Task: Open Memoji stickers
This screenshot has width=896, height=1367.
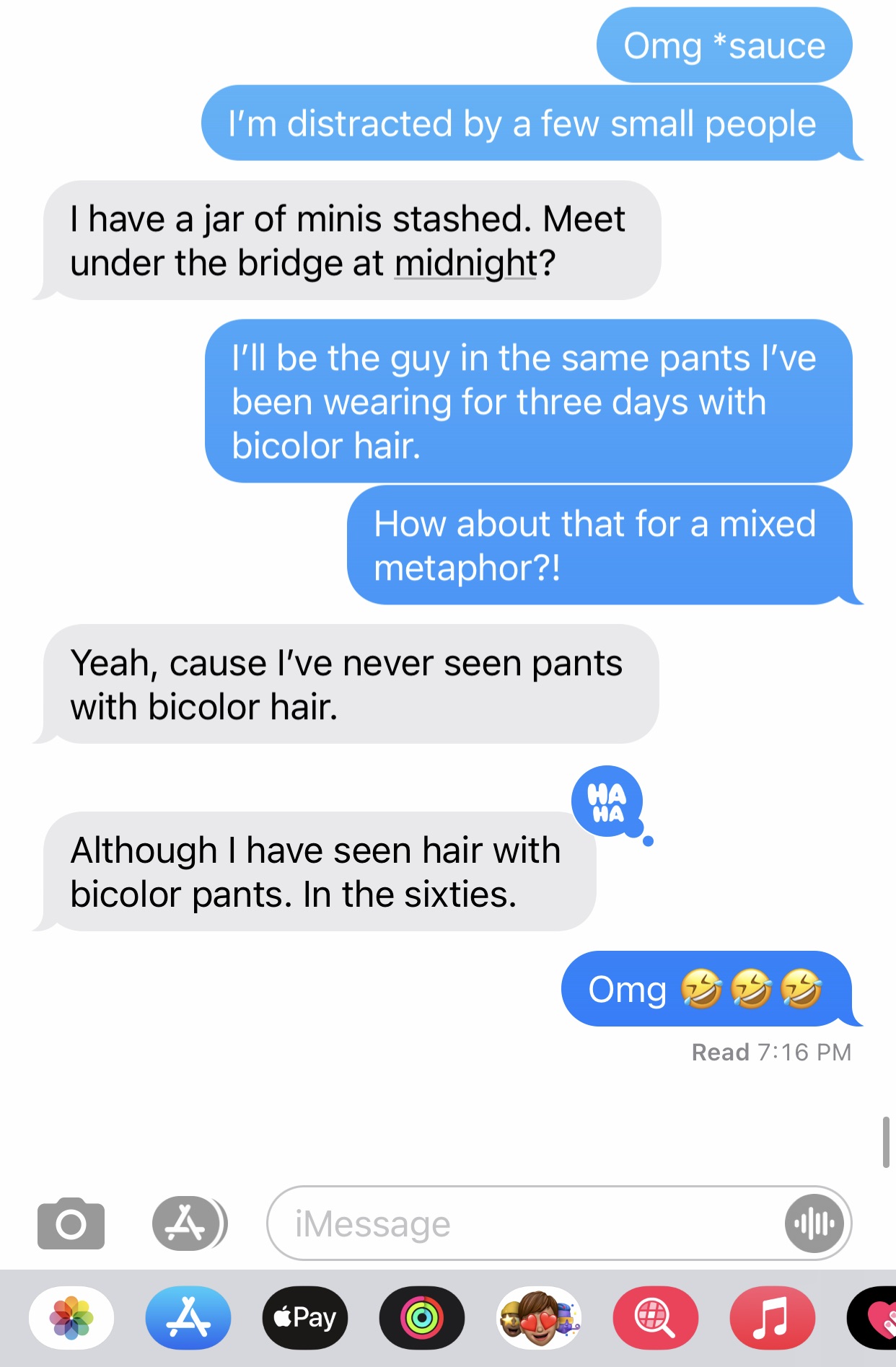Action: coord(539,1317)
